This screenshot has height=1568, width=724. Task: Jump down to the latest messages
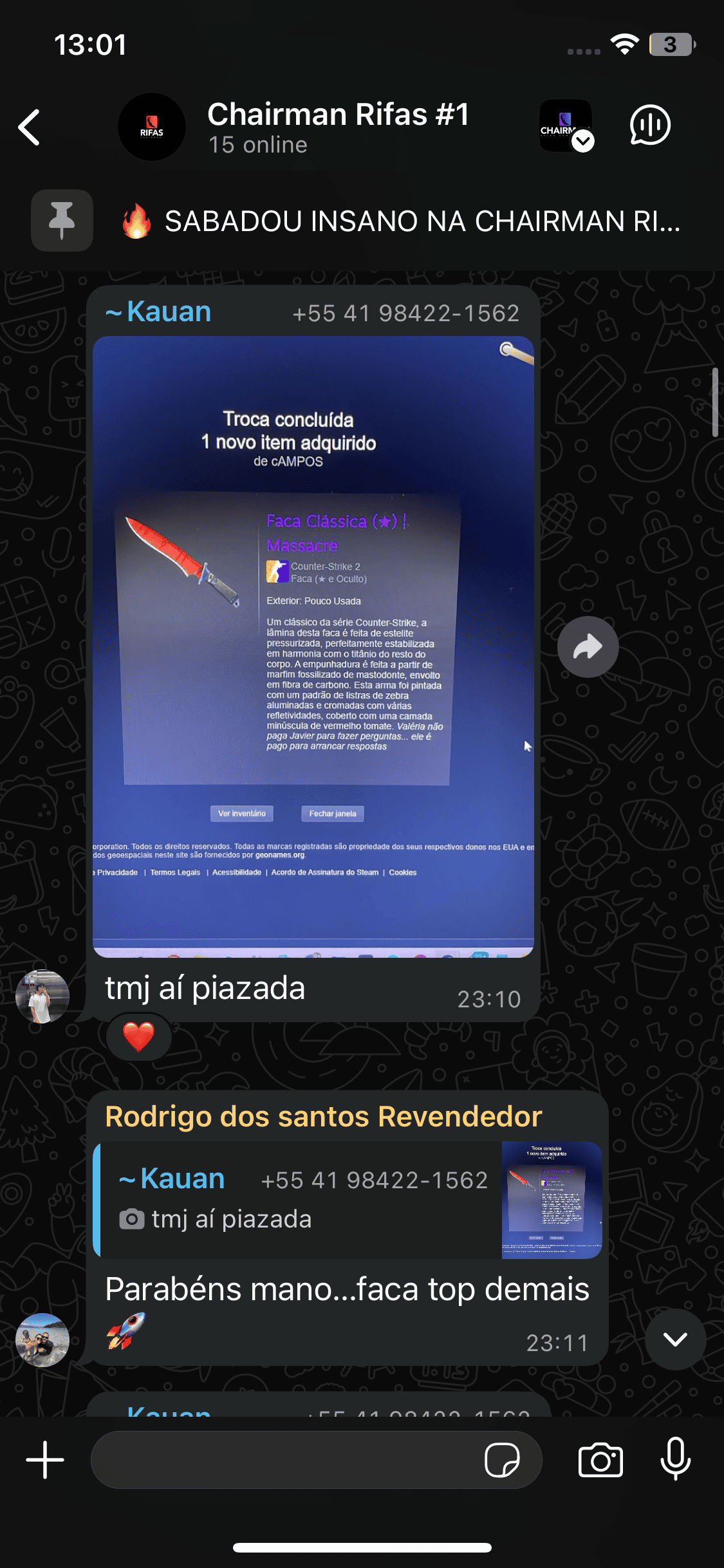pos(675,1339)
